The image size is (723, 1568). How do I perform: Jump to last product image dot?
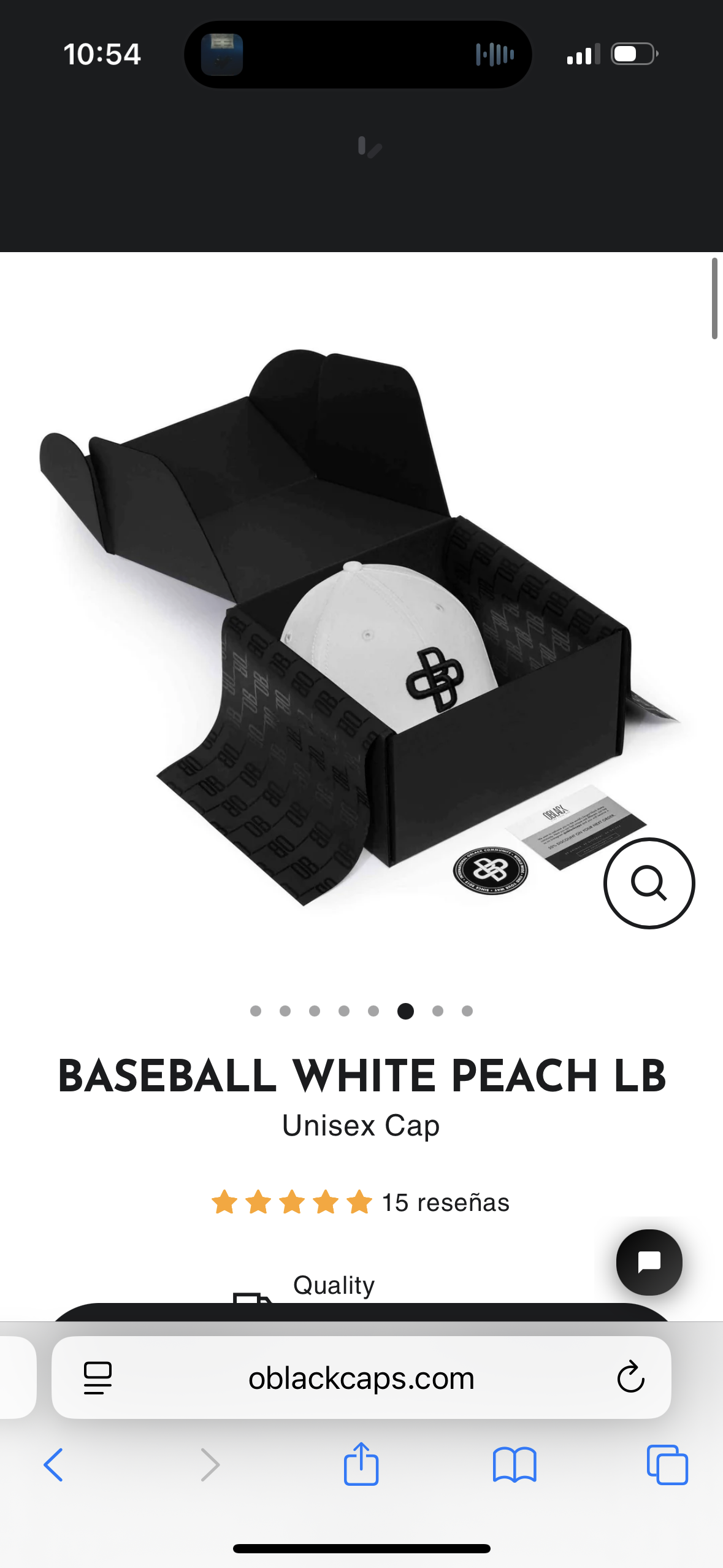click(x=467, y=1011)
